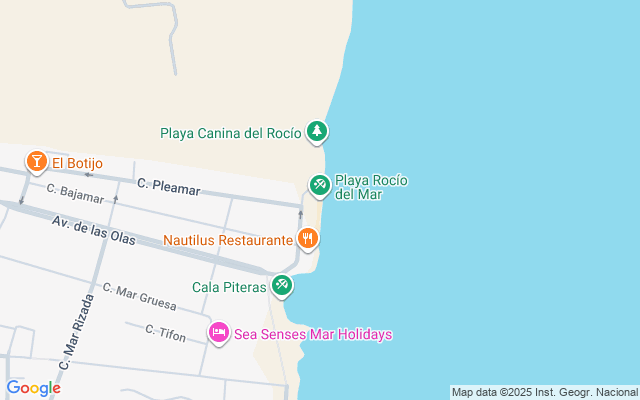Select the Playa Canina del Rocío pin

pyautogui.click(x=317, y=131)
